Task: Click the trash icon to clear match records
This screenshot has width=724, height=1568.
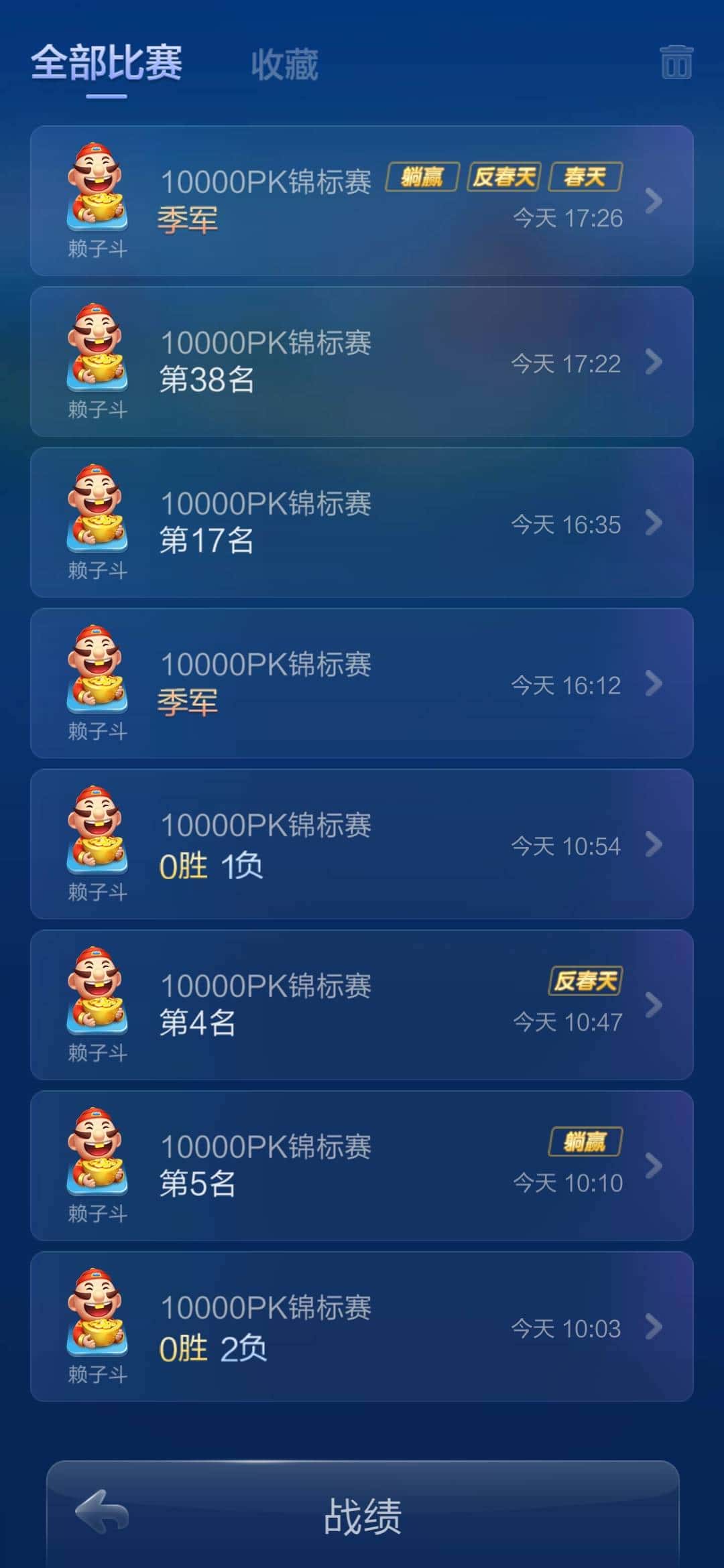Action: [x=676, y=62]
